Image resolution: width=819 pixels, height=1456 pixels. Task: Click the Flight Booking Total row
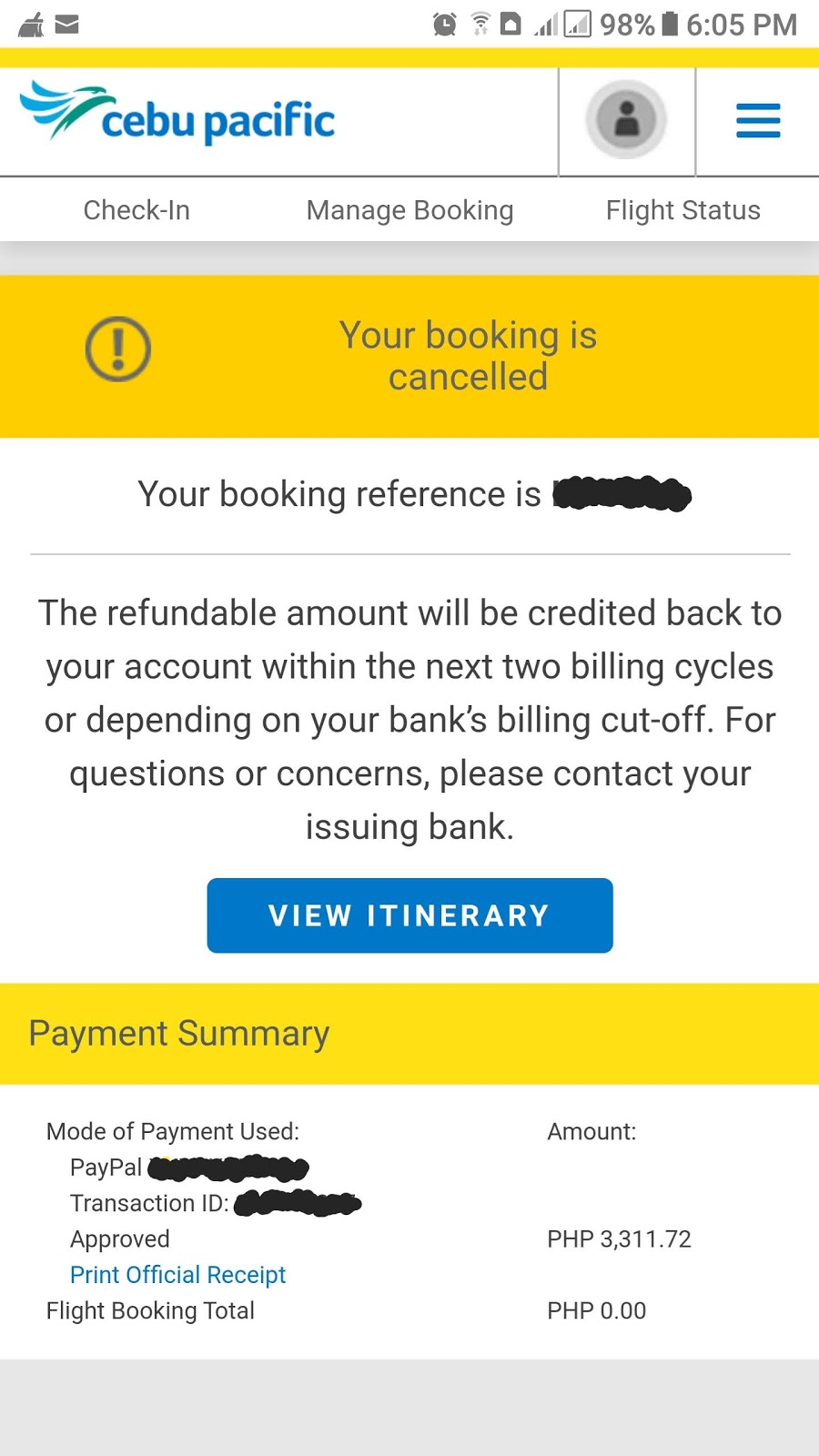[x=150, y=1310]
